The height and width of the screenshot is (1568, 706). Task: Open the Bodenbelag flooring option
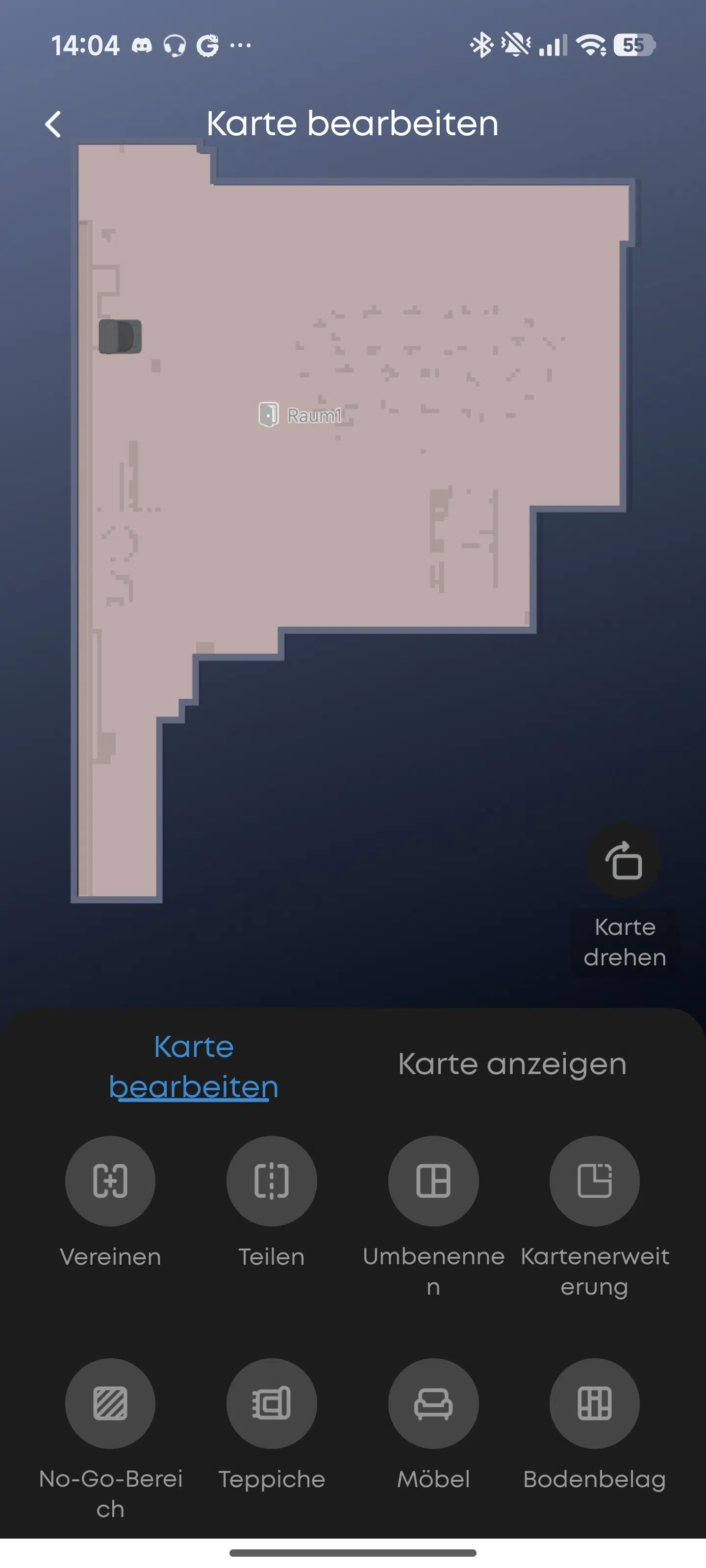tap(595, 1403)
